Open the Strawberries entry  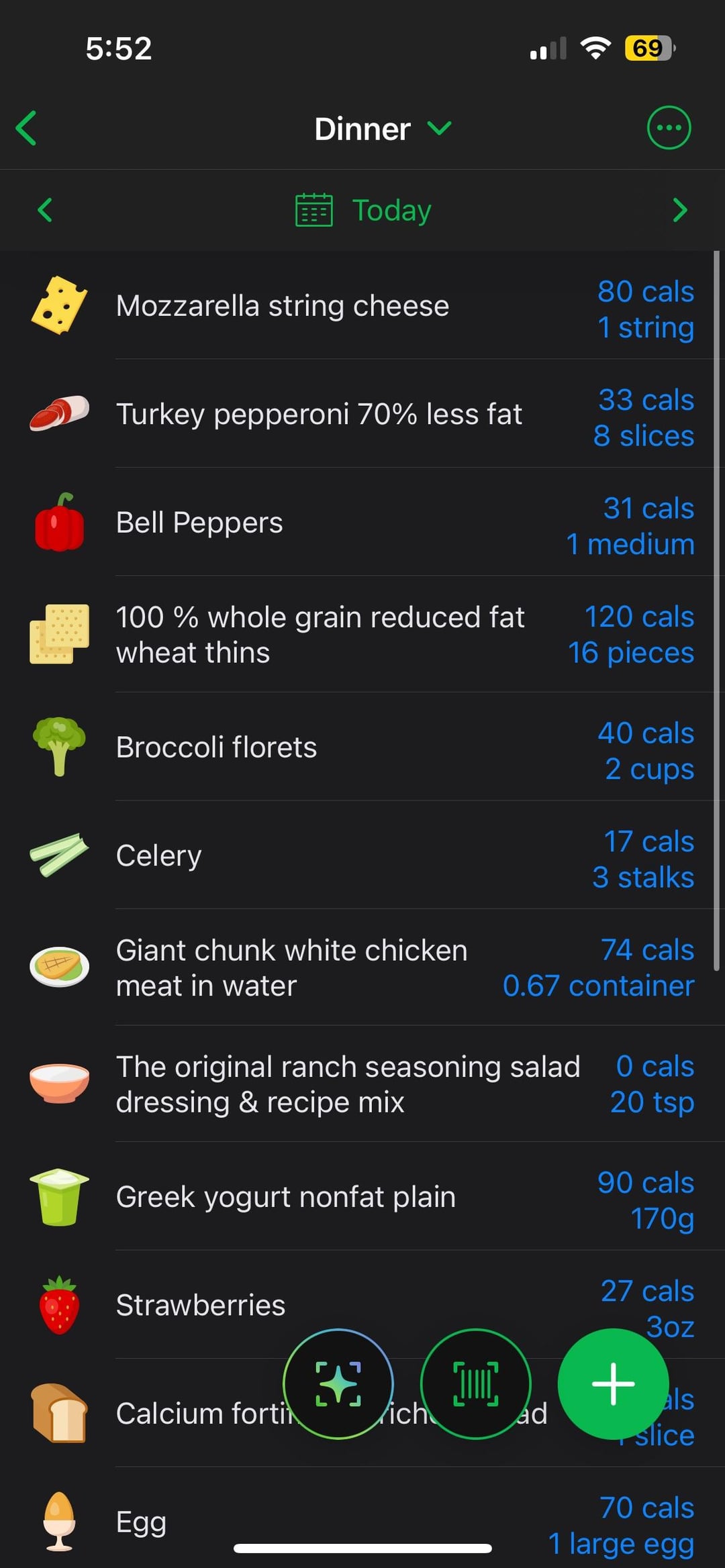pos(362,1305)
